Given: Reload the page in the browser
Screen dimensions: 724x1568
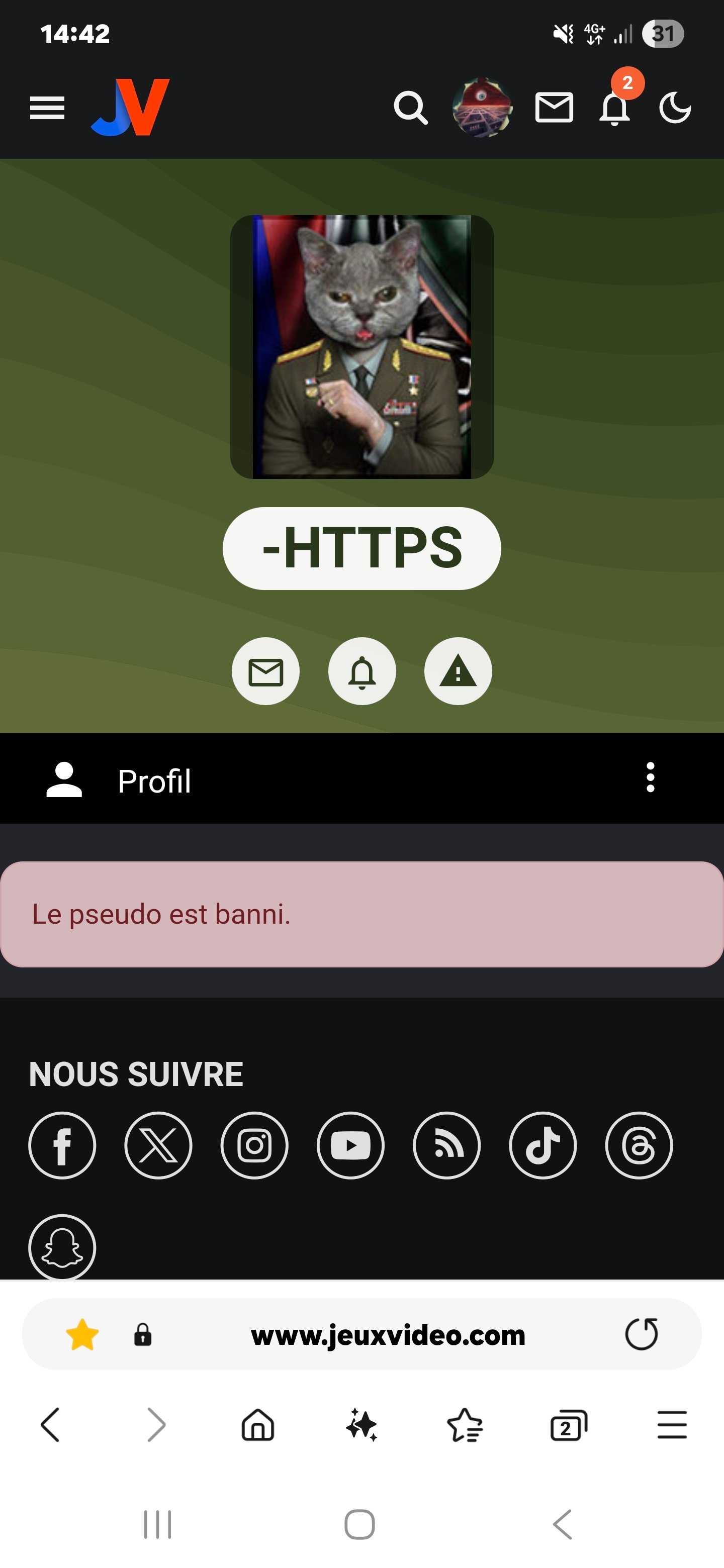Looking at the screenshot, I should click(641, 1334).
